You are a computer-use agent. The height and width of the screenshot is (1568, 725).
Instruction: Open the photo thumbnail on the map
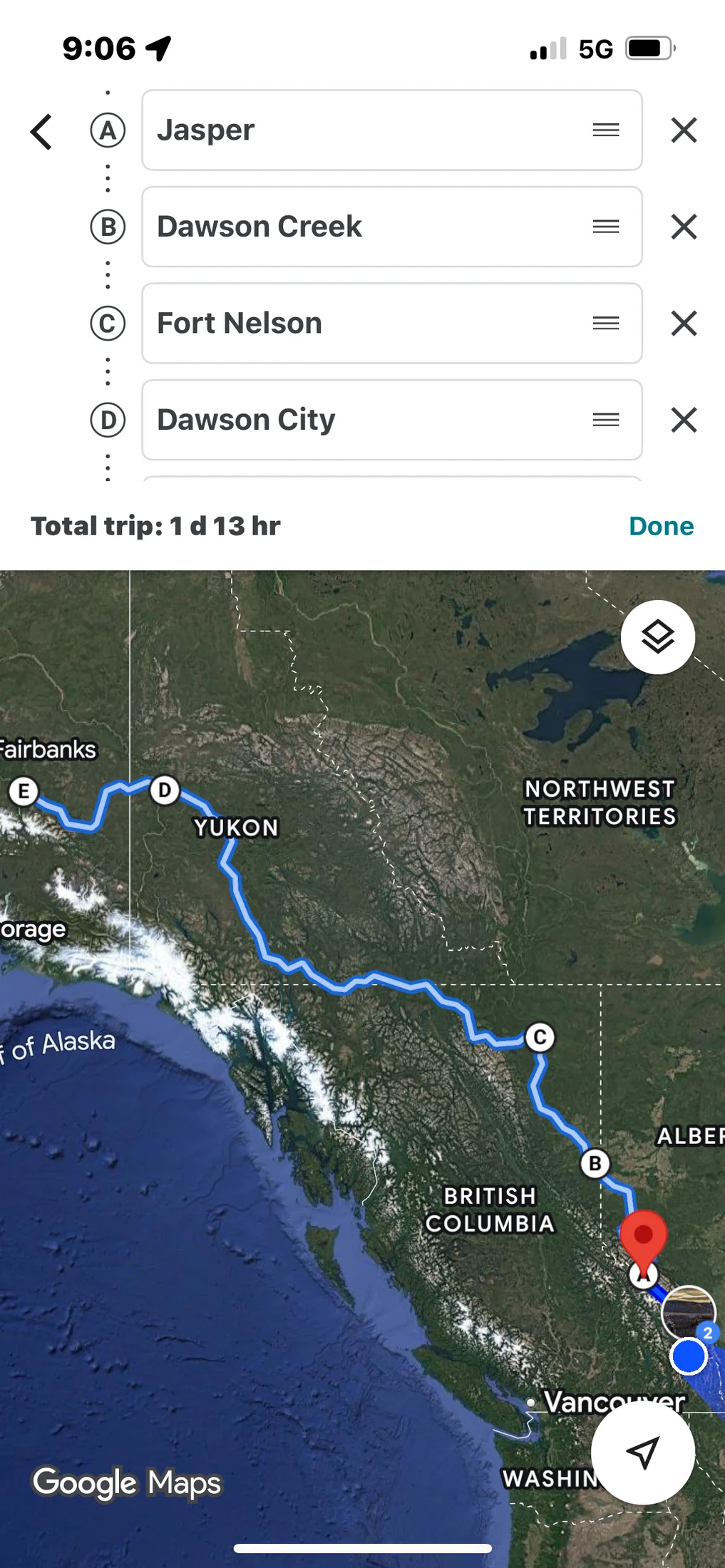coord(688,1313)
